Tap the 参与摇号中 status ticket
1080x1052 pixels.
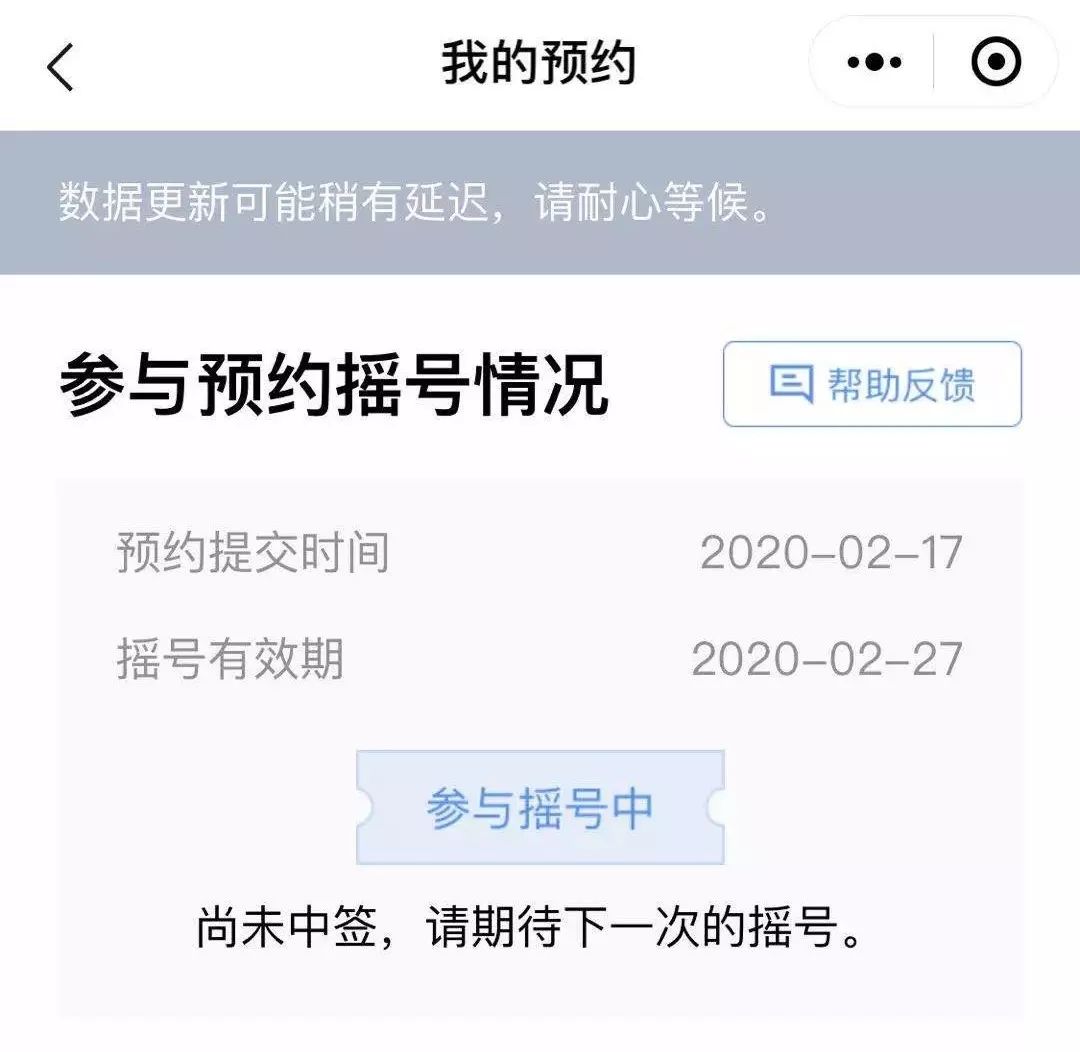540,808
